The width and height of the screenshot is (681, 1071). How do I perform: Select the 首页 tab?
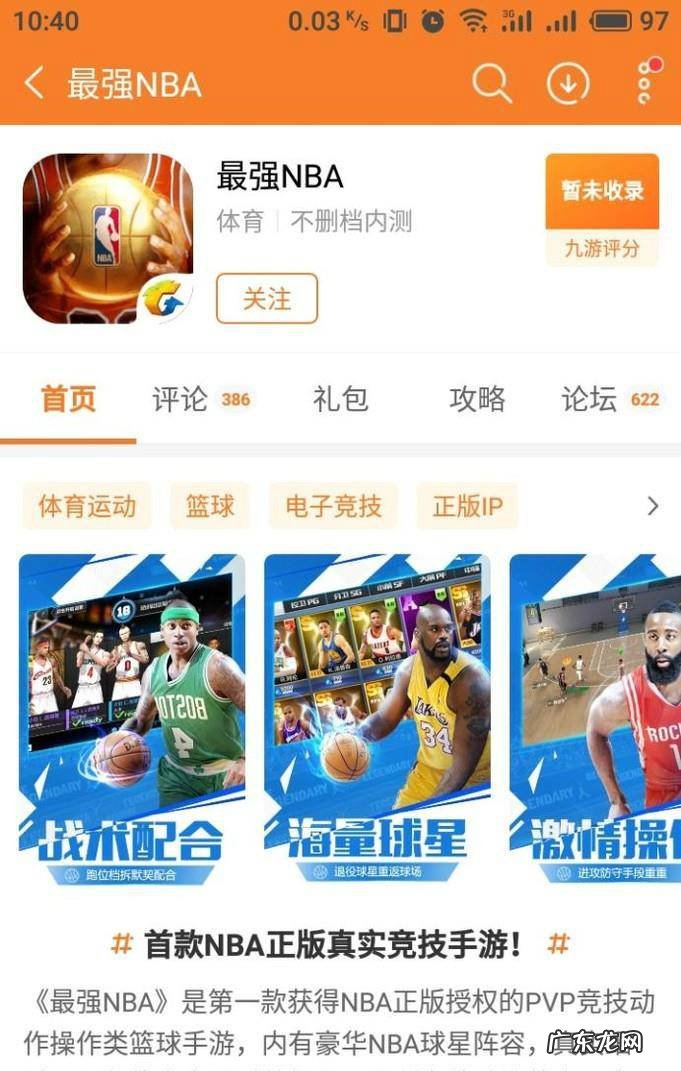tap(68, 399)
